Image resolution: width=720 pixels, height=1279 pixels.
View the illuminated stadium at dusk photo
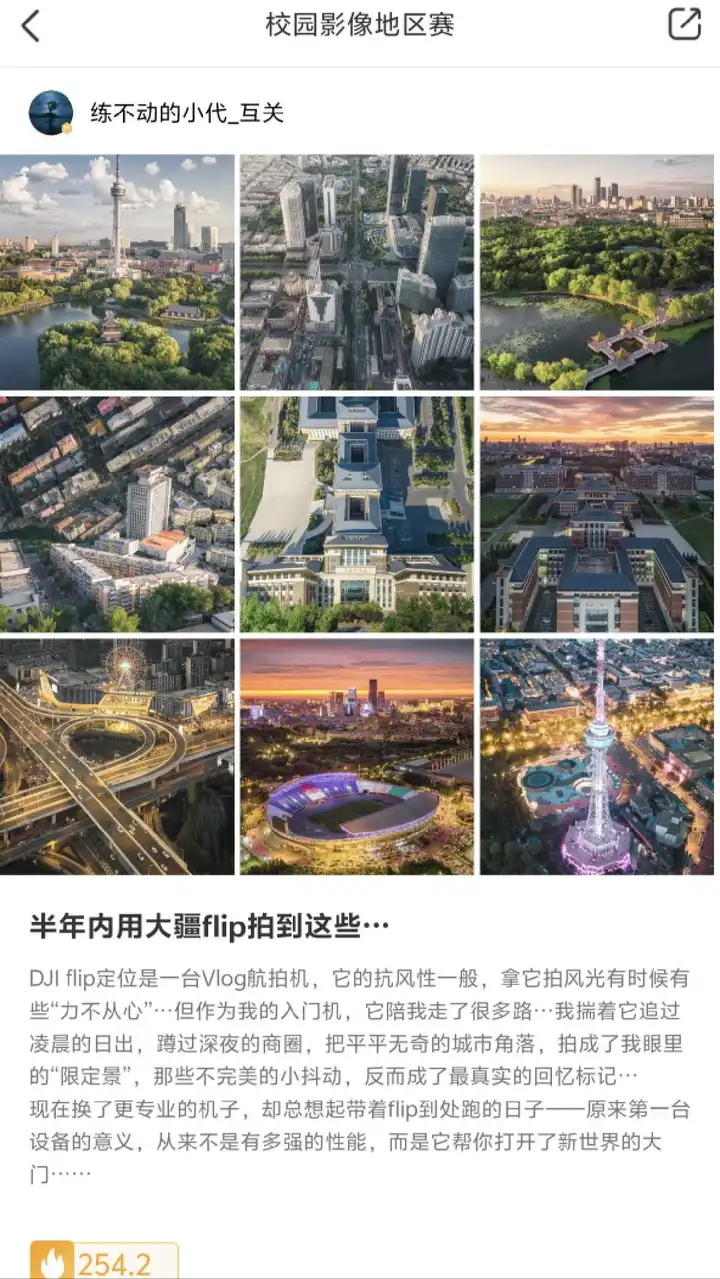[x=357, y=757]
